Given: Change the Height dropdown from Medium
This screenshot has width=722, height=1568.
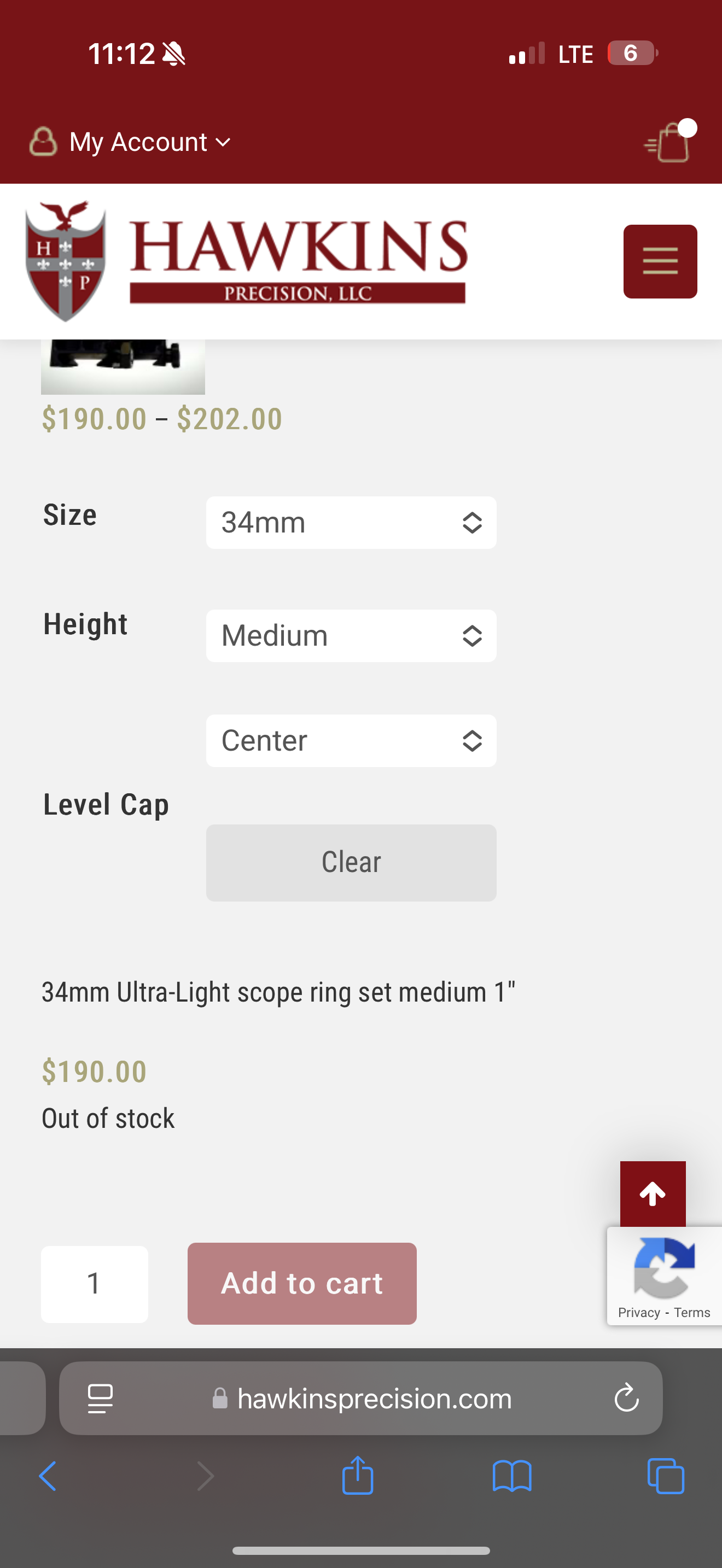Looking at the screenshot, I should 351,636.
